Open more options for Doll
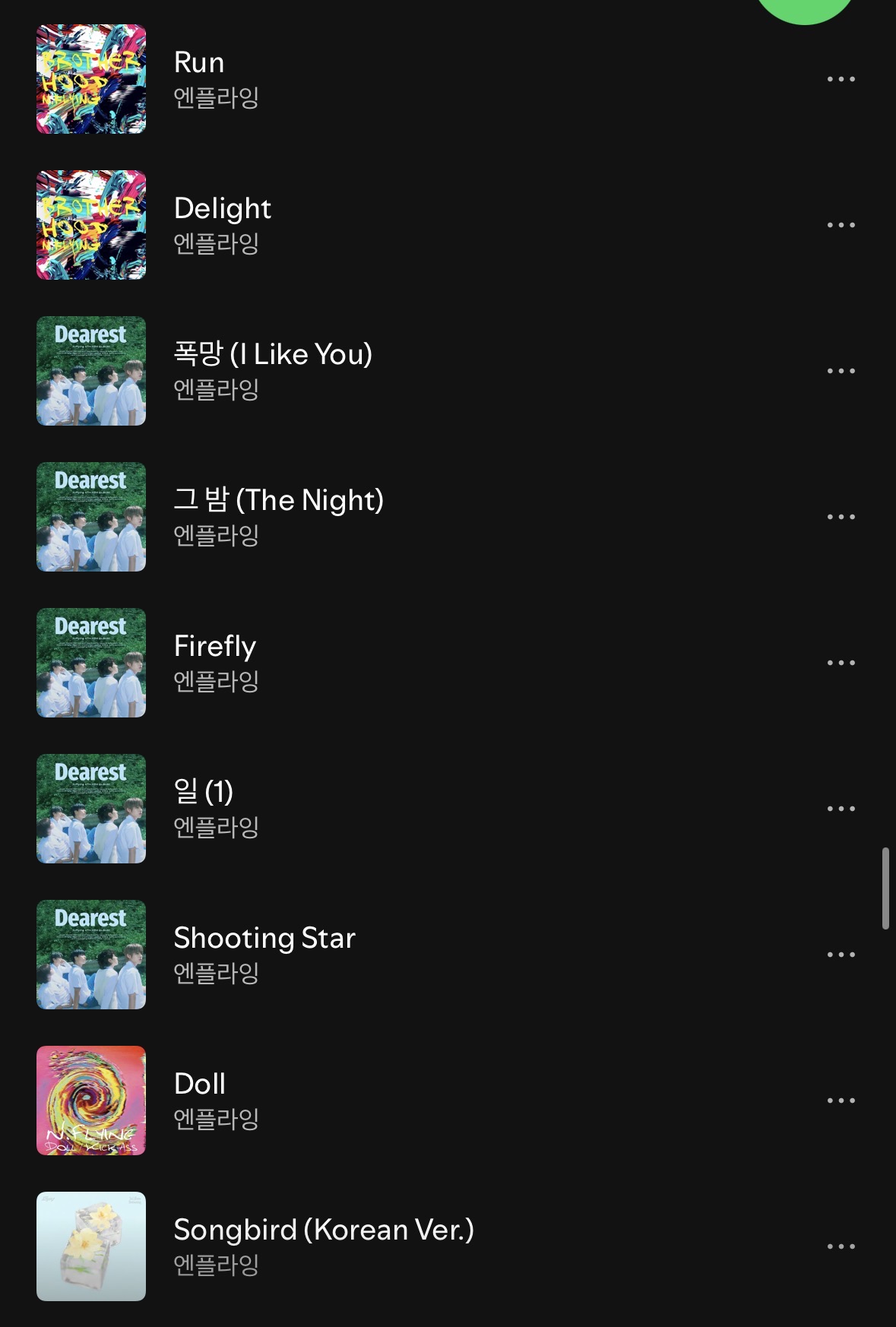The height and width of the screenshot is (1327, 896). 841,1101
